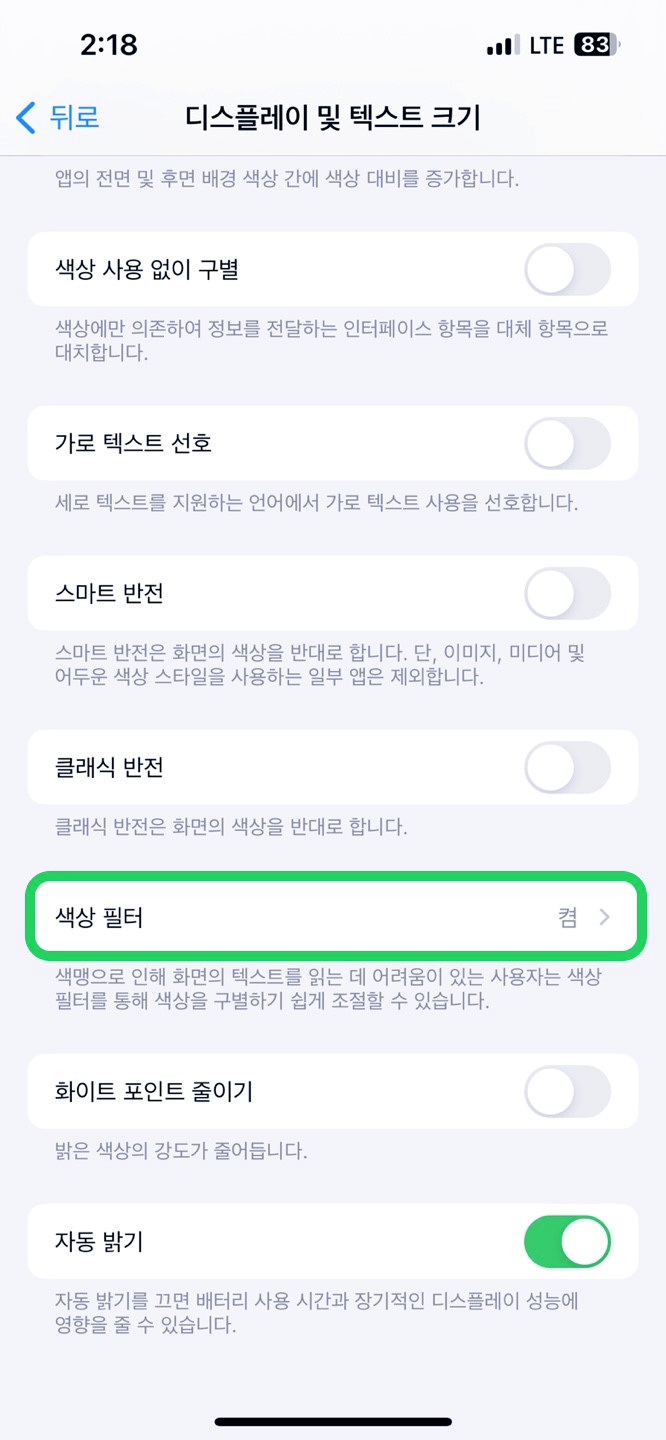Disable the 자동 밝기 switch

(567, 1241)
